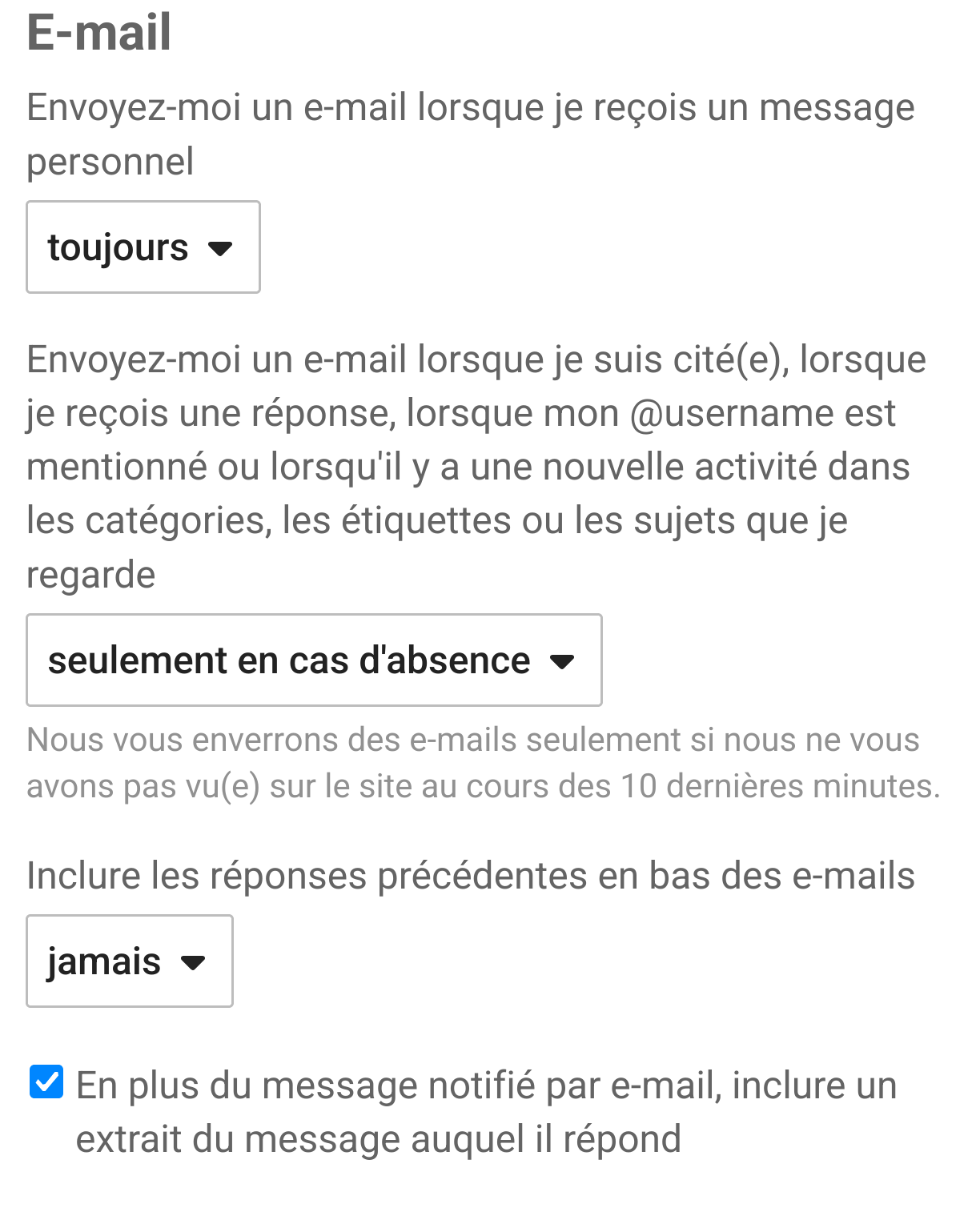Open the 'jamais' dropdown for previous replies
The width and height of the screenshot is (980, 1232).
click(x=129, y=961)
